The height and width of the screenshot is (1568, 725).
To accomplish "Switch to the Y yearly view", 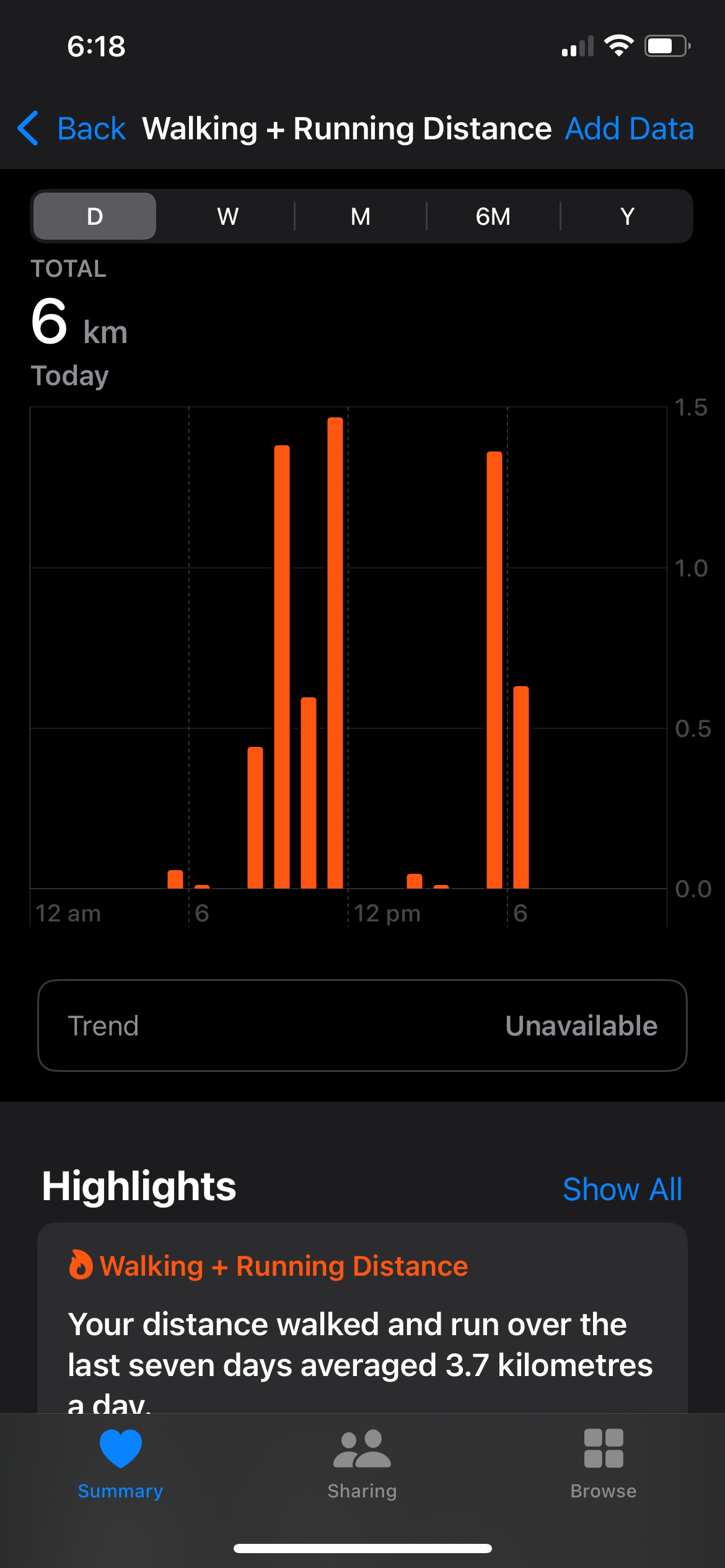I will [x=627, y=217].
